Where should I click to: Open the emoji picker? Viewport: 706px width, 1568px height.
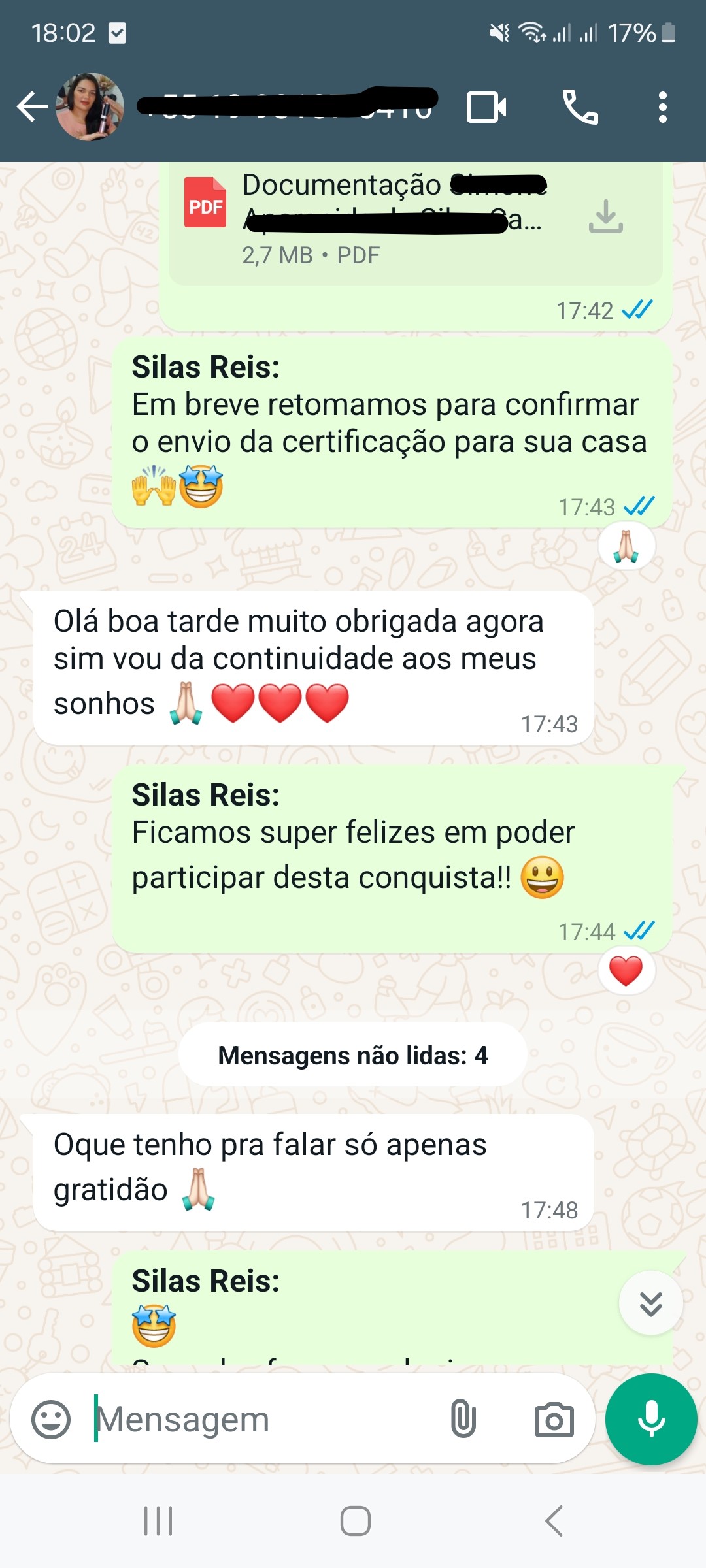(51, 1419)
